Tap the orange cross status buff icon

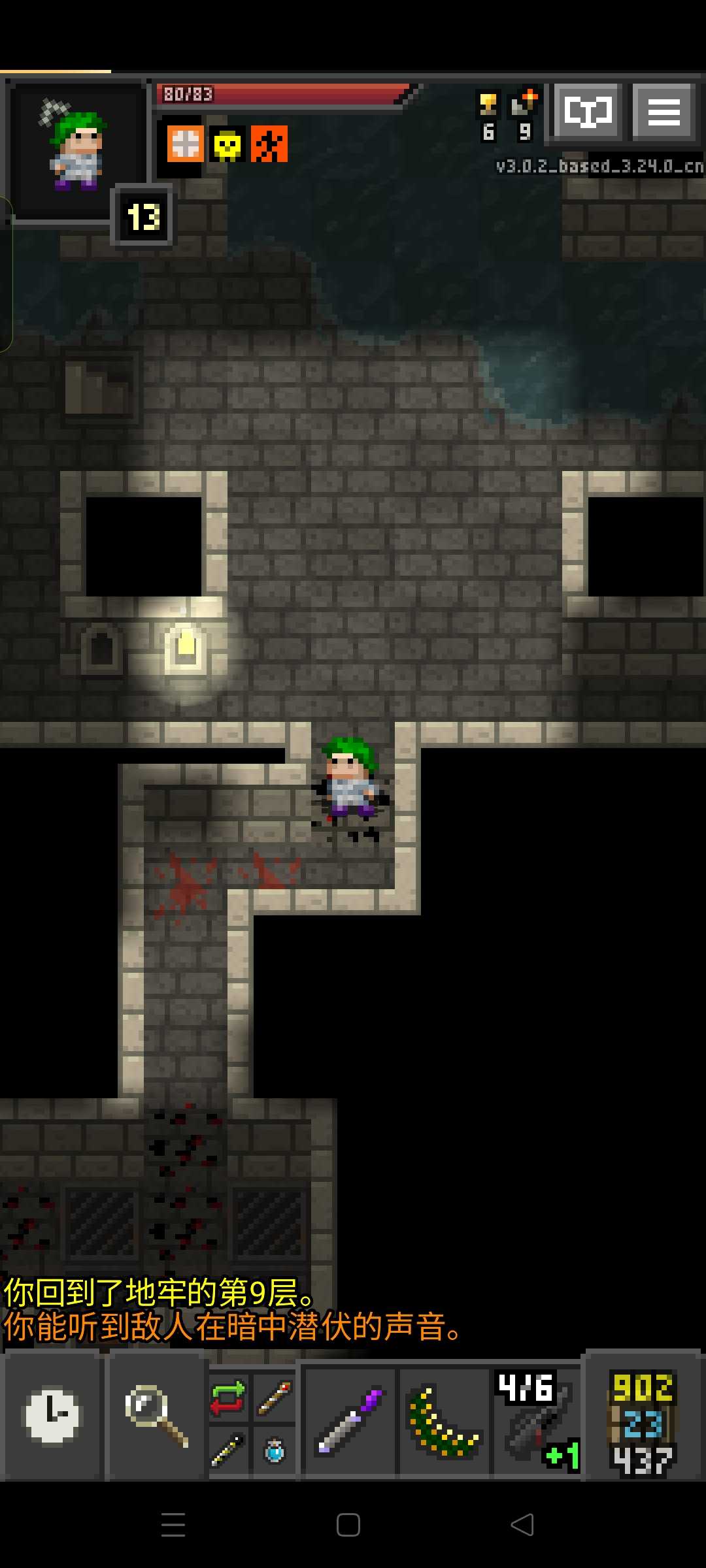tap(186, 144)
